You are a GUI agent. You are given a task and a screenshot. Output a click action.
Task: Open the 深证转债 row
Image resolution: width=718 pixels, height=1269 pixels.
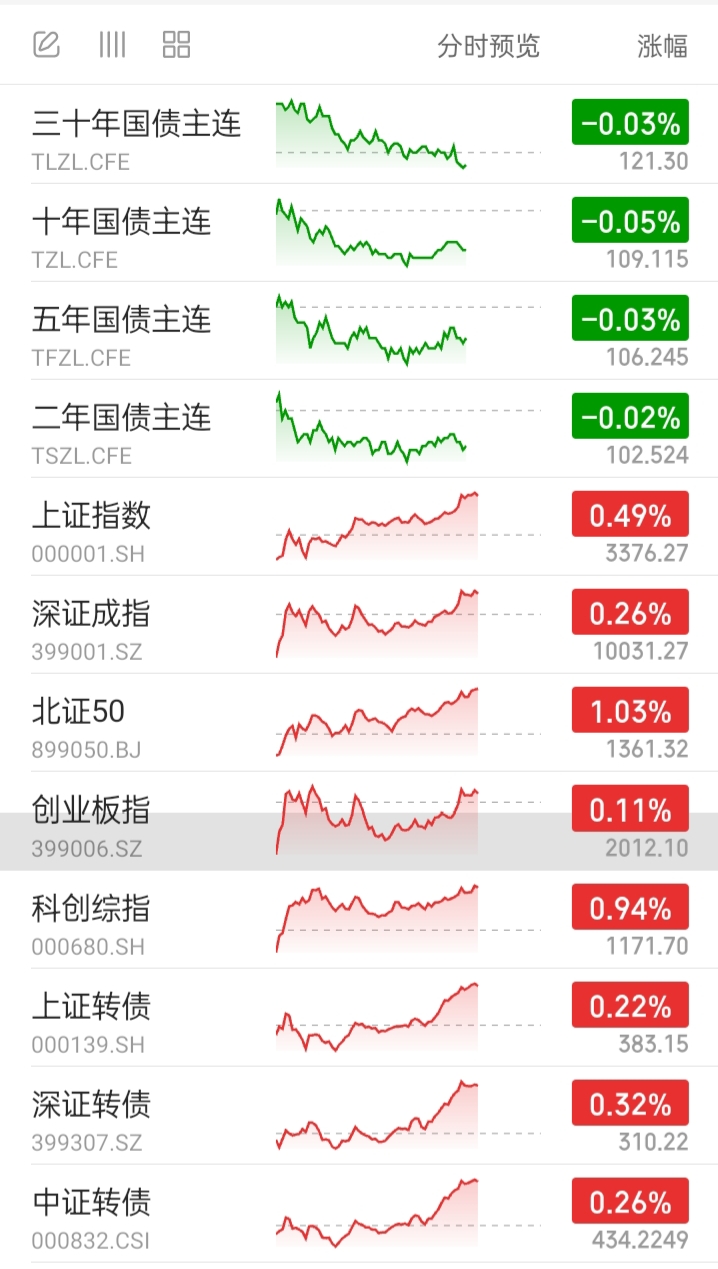[359, 1114]
